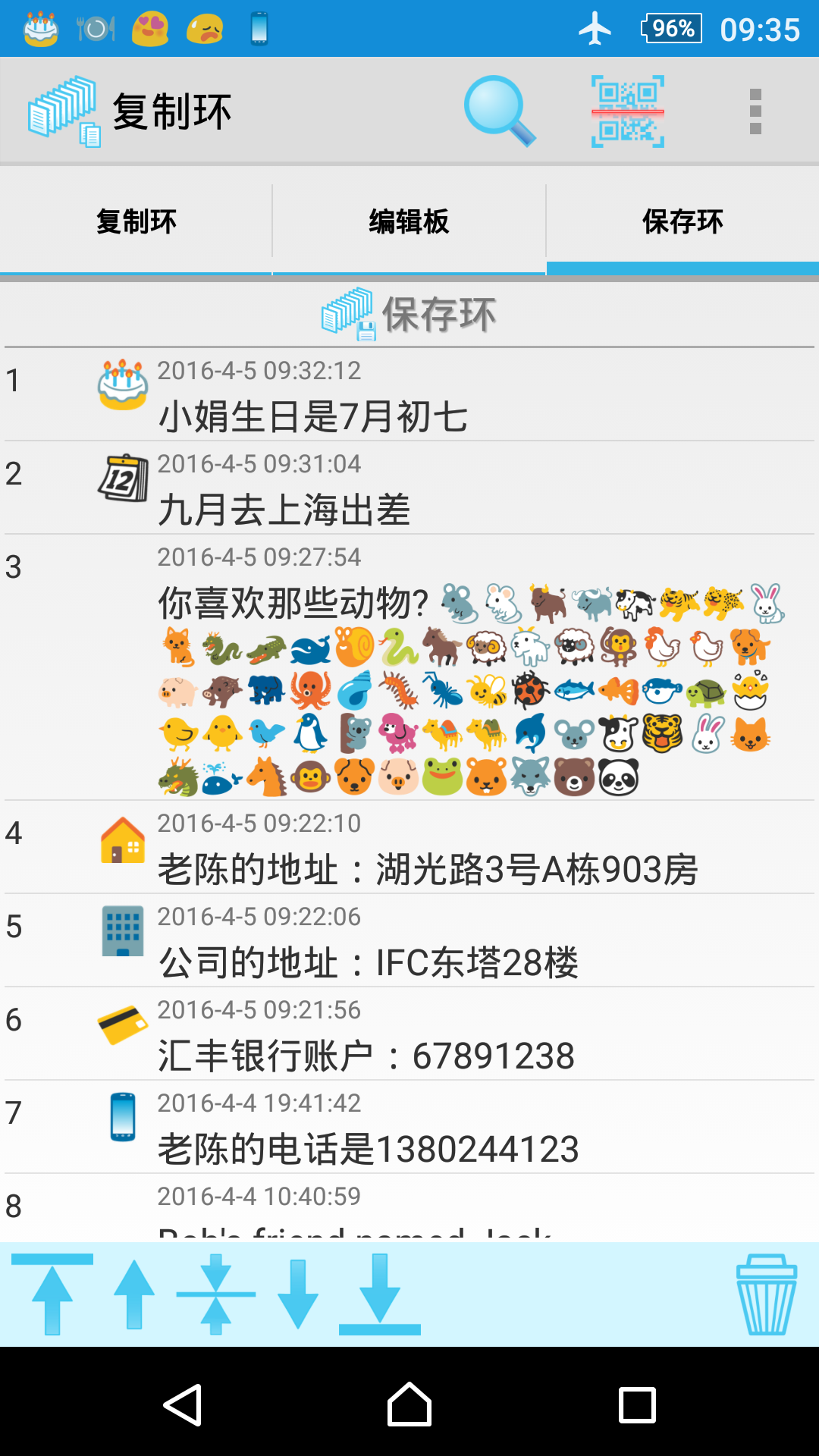
Task: Move item down one position
Action: point(298,1294)
